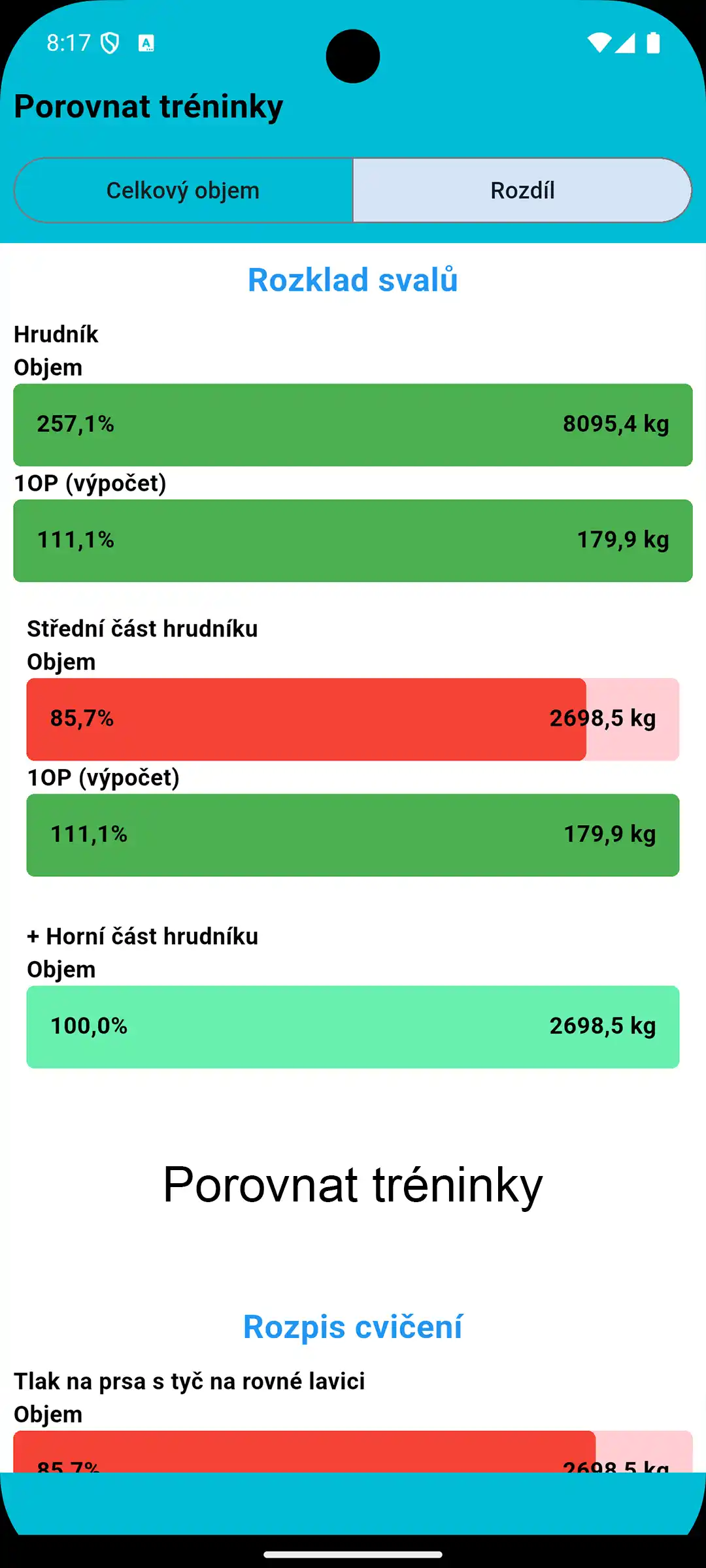Image resolution: width=706 pixels, height=1568 pixels.
Task: Tap the shield icon in the status bar
Action: pyautogui.click(x=109, y=43)
